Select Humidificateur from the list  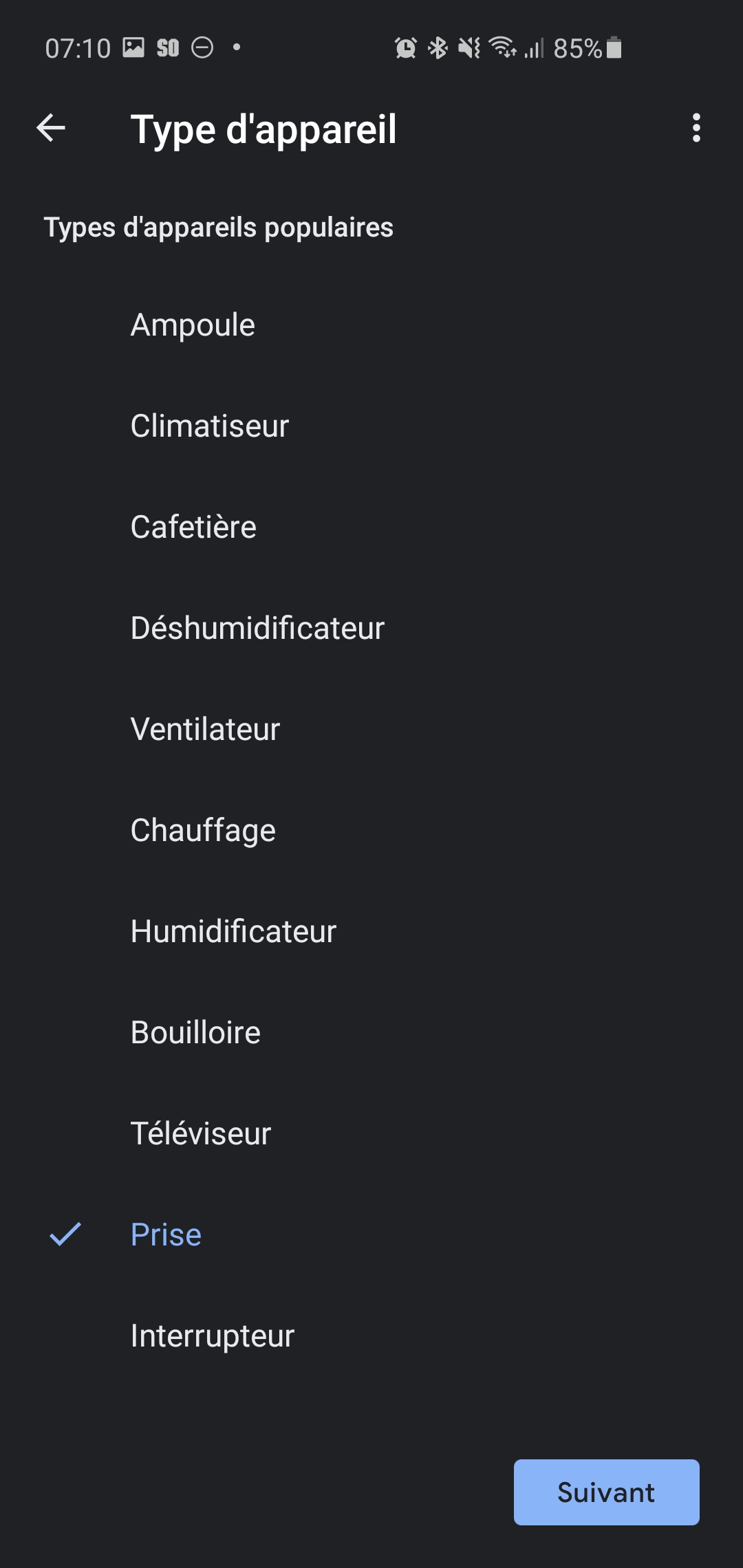(x=371, y=931)
